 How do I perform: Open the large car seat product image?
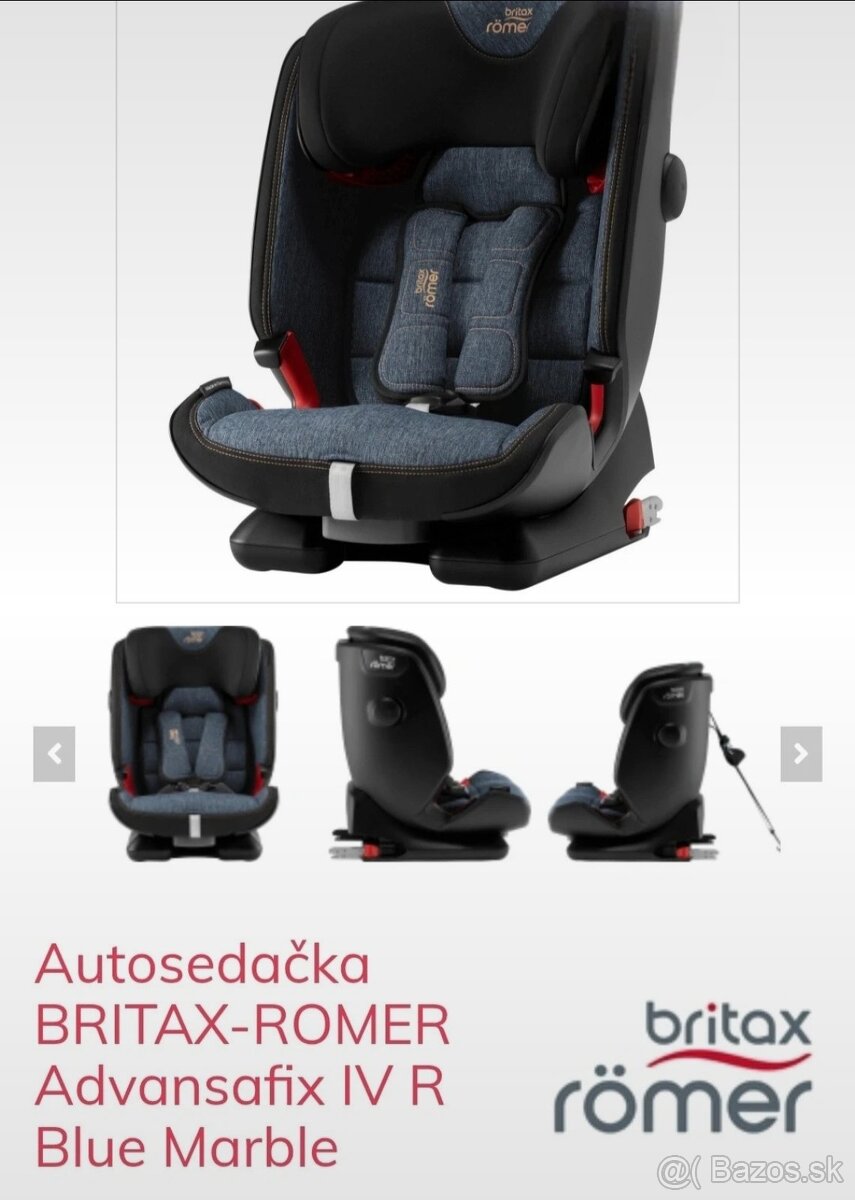(428, 300)
